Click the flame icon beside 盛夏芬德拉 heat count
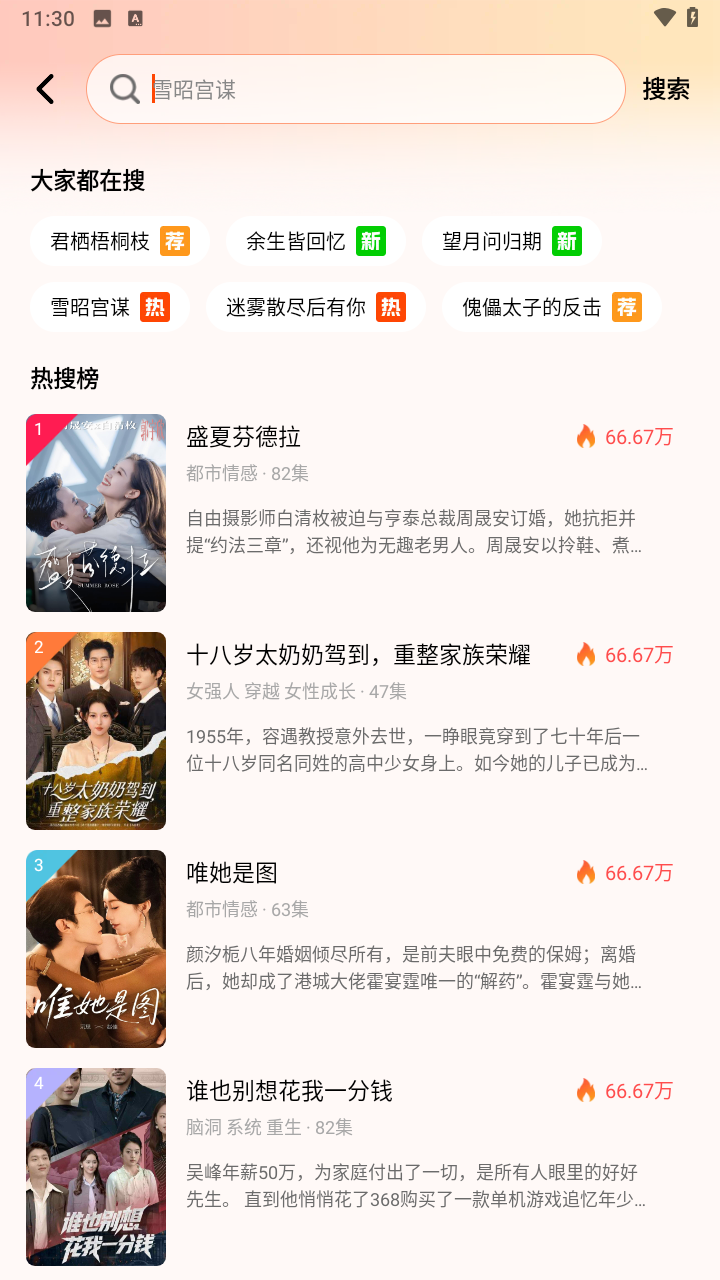The width and height of the screenshot is (720, 1280). click(586, 436)
